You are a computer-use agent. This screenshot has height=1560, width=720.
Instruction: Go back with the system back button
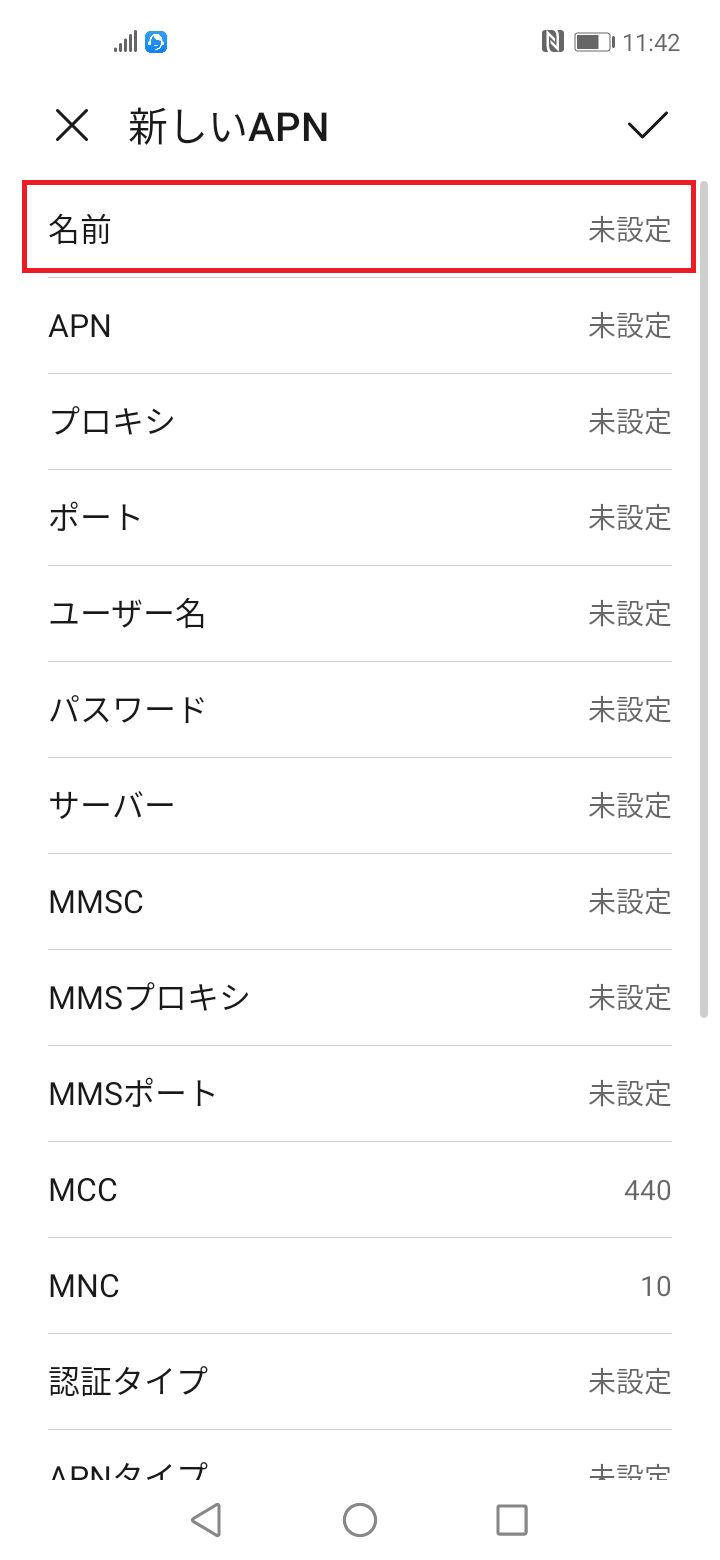coord(206,1520)
